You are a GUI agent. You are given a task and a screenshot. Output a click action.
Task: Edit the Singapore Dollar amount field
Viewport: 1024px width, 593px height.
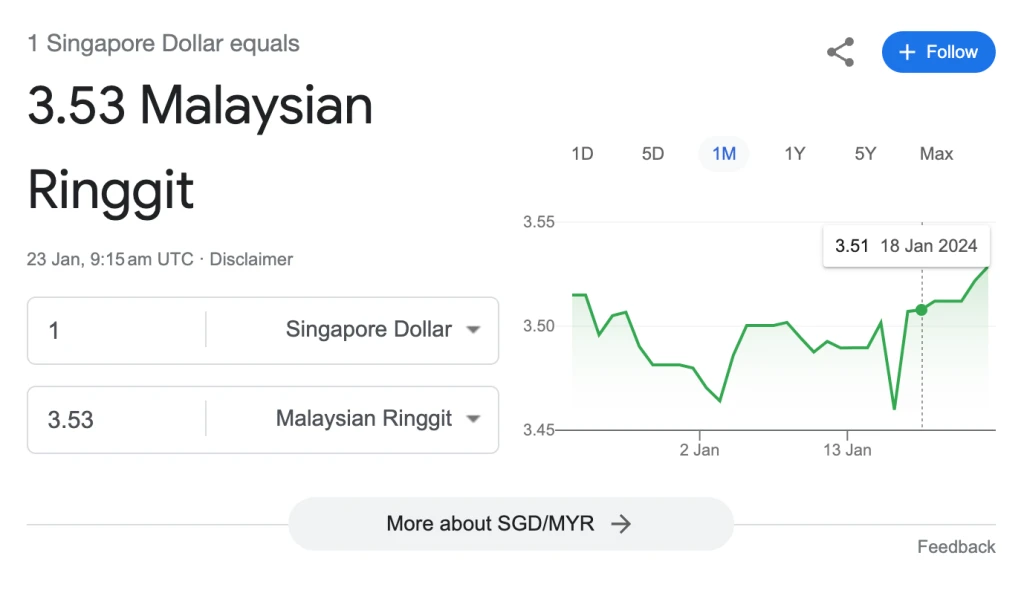[x=115, y=330]
